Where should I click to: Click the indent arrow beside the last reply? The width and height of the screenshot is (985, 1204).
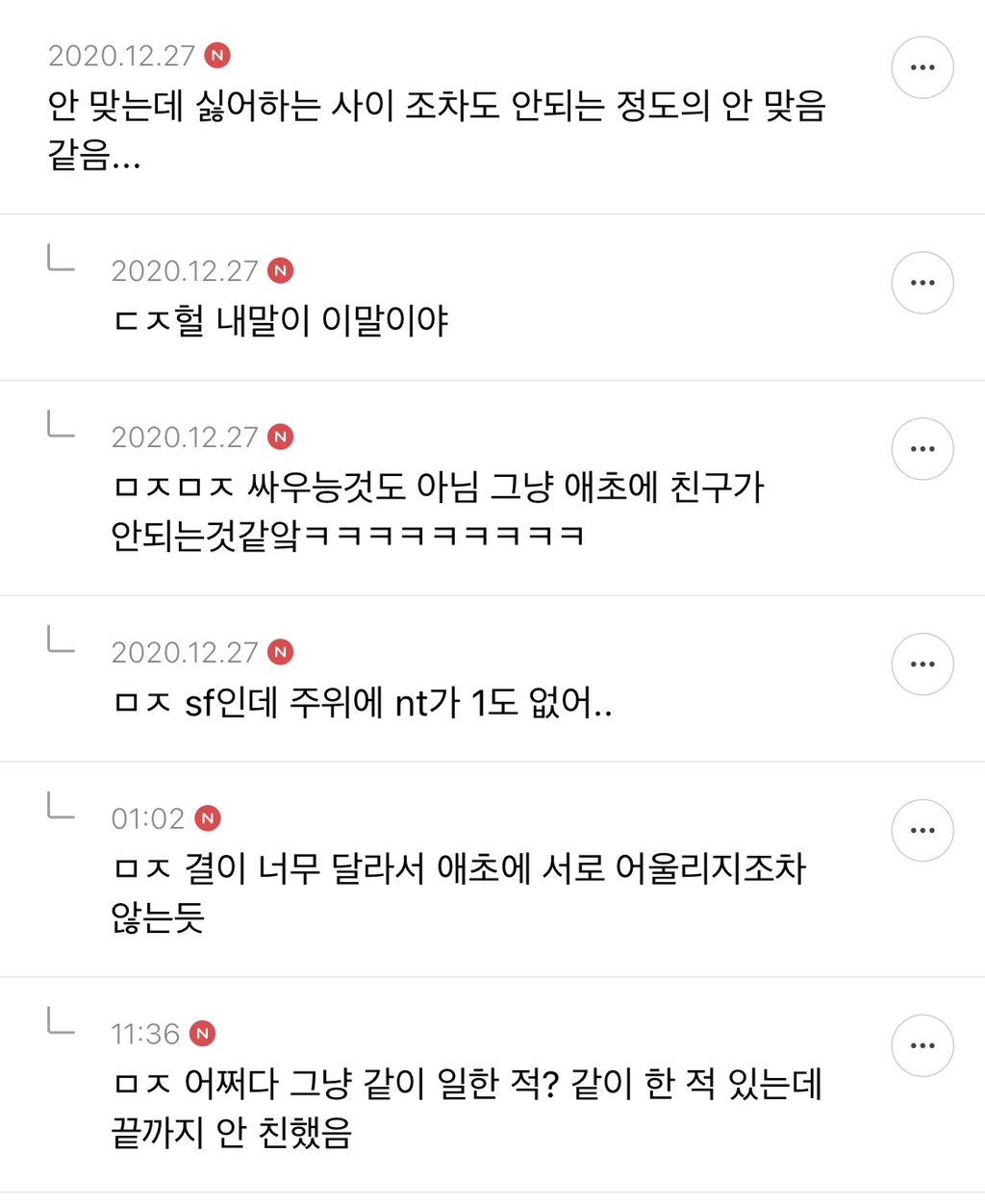click(58, 1025)
